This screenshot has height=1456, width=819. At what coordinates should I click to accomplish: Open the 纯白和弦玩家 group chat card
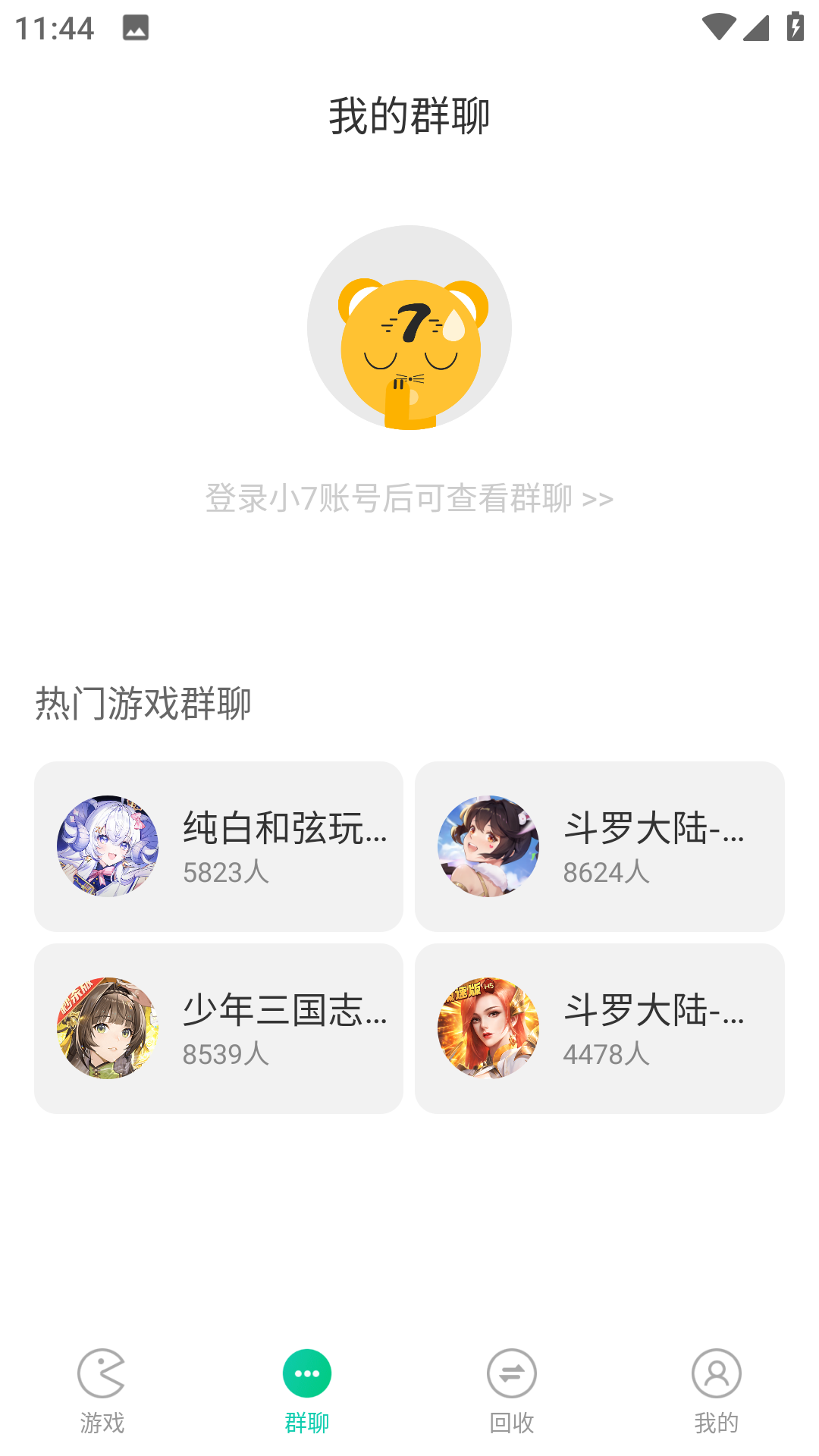[218, 847]
